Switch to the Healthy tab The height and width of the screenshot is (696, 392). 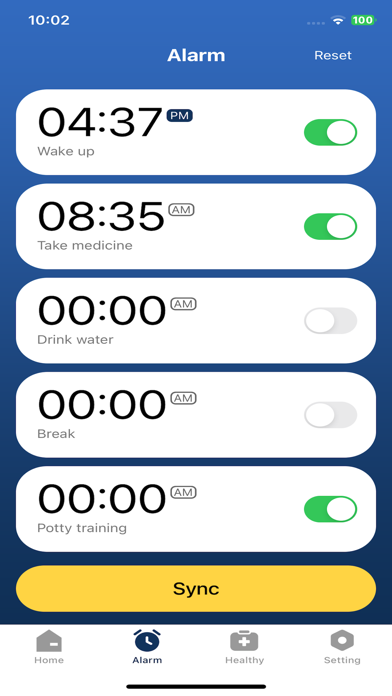(245, 647)
